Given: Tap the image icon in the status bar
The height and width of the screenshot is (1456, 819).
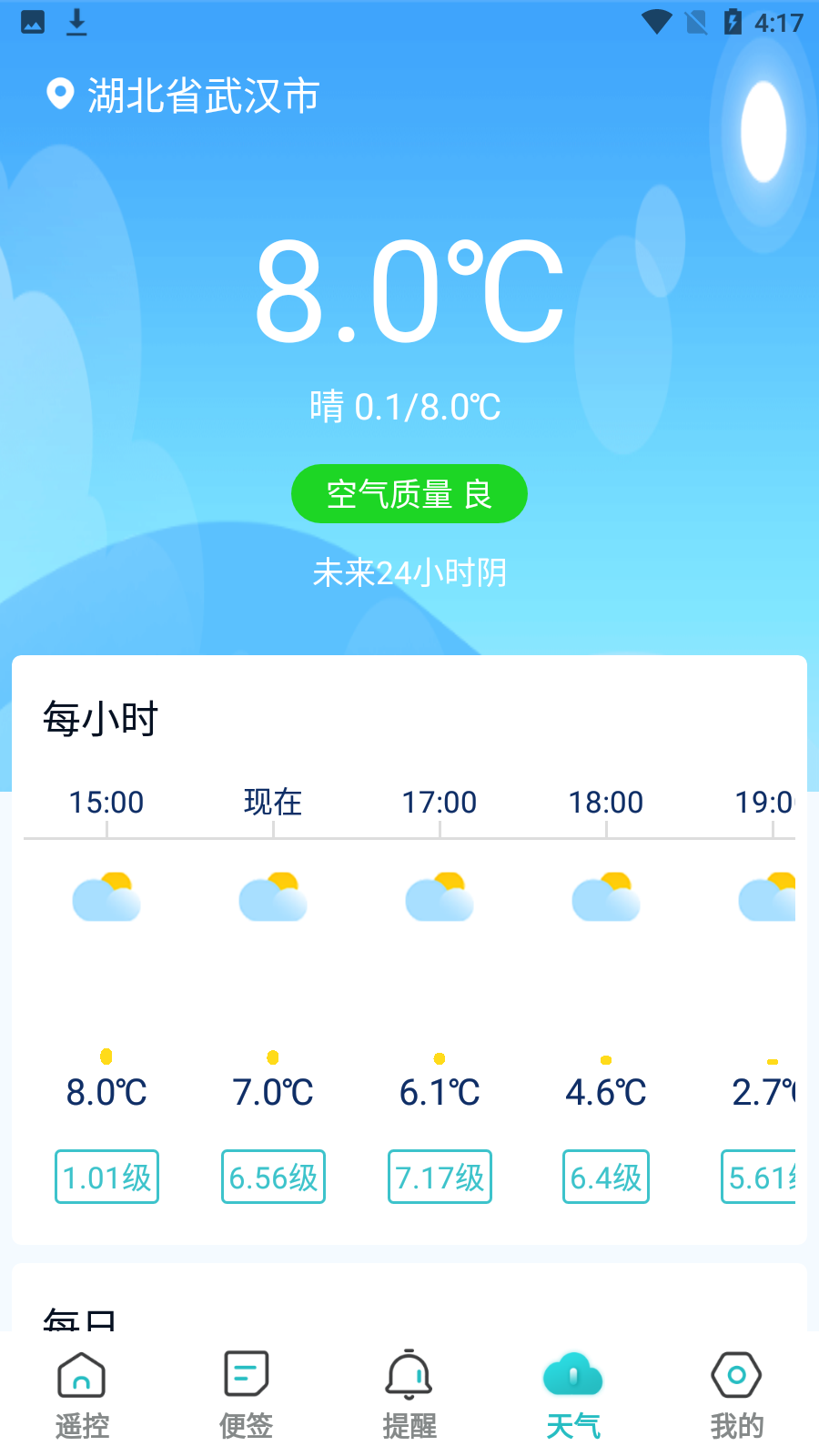Looking at the screenshot, I should 33,22.
